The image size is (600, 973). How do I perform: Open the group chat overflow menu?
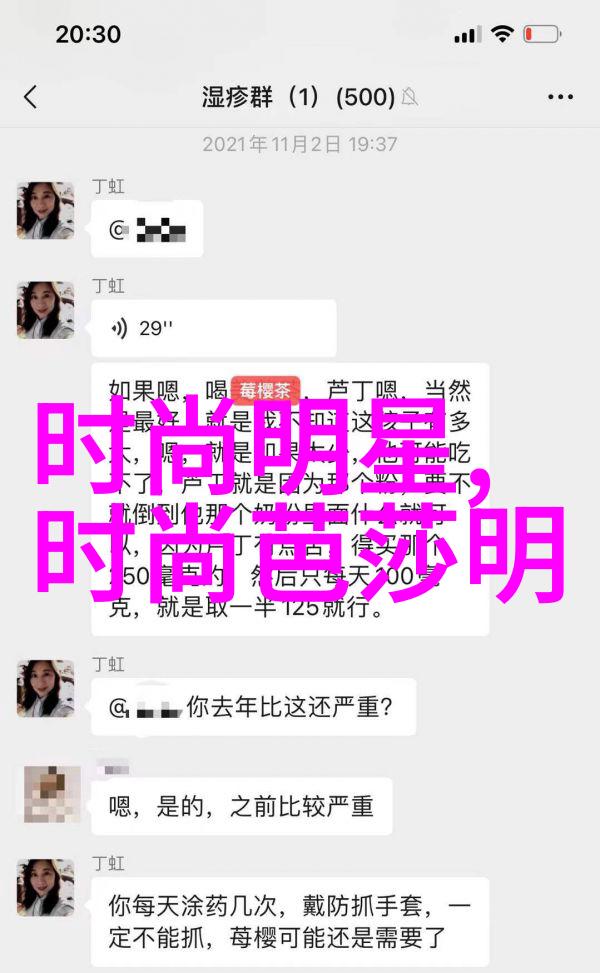pos(560,97)
